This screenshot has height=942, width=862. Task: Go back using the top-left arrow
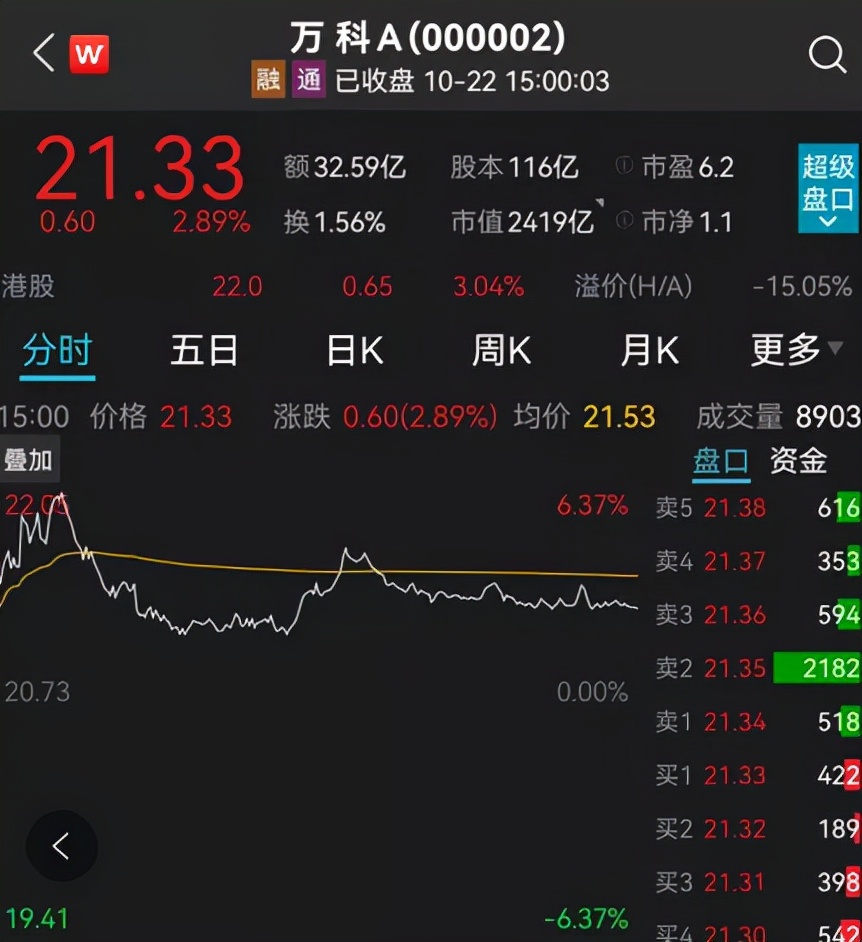click(43, 54)
